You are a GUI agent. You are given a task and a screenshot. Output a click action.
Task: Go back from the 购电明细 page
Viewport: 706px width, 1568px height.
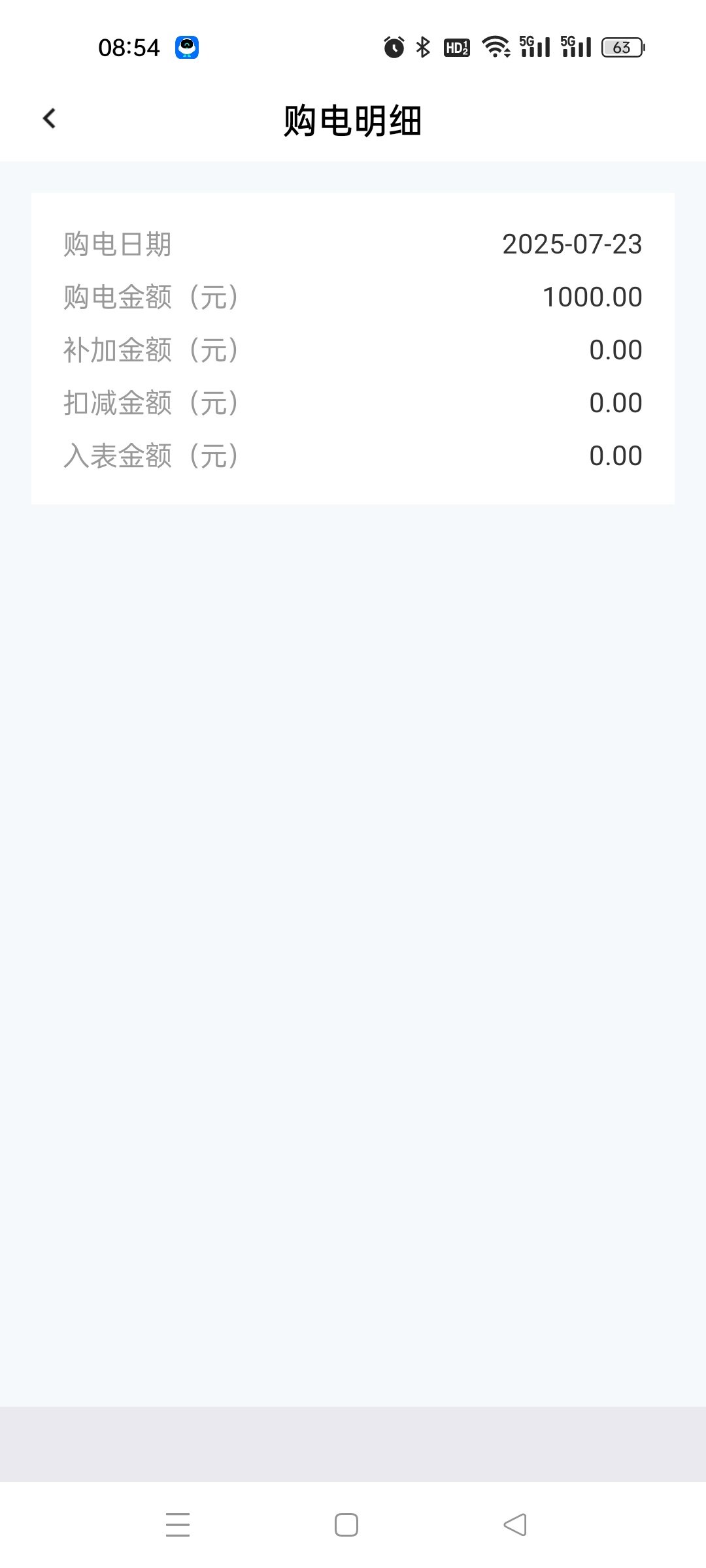point(49,119)
